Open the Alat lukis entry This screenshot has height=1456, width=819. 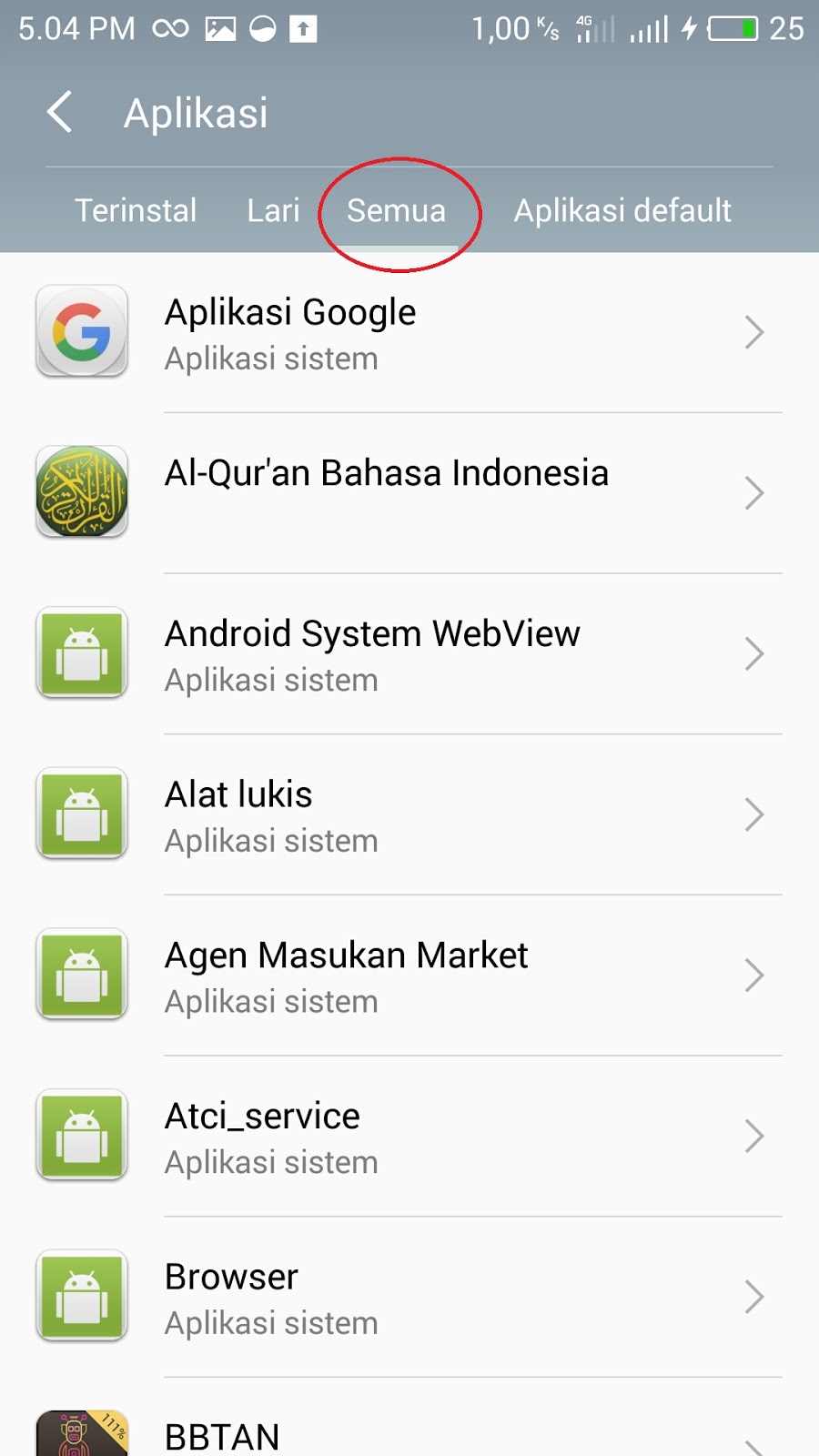tap(409, 815)
